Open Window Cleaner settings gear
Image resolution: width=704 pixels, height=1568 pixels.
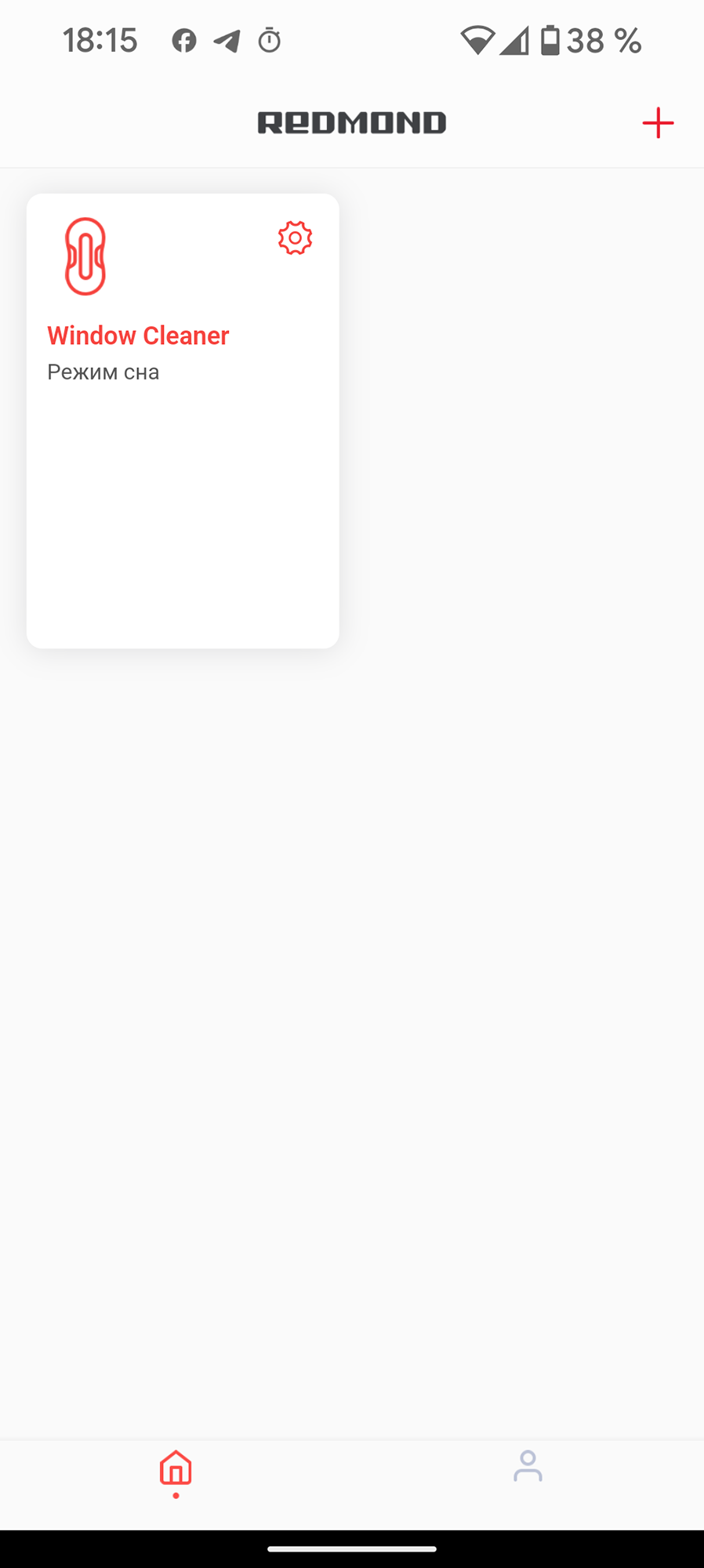(295, 238)
